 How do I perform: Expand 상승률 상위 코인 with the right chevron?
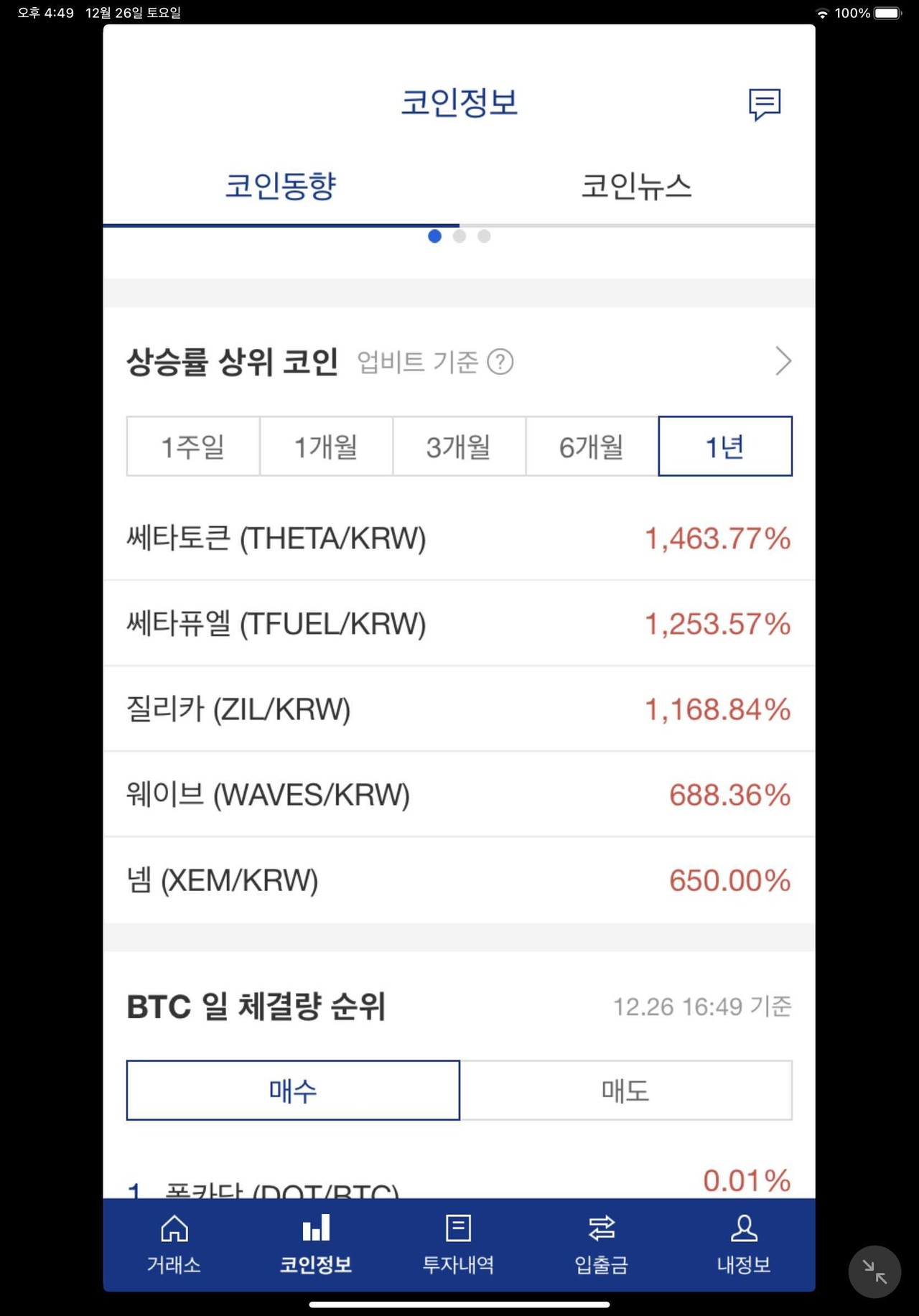[x=784, y=362]
